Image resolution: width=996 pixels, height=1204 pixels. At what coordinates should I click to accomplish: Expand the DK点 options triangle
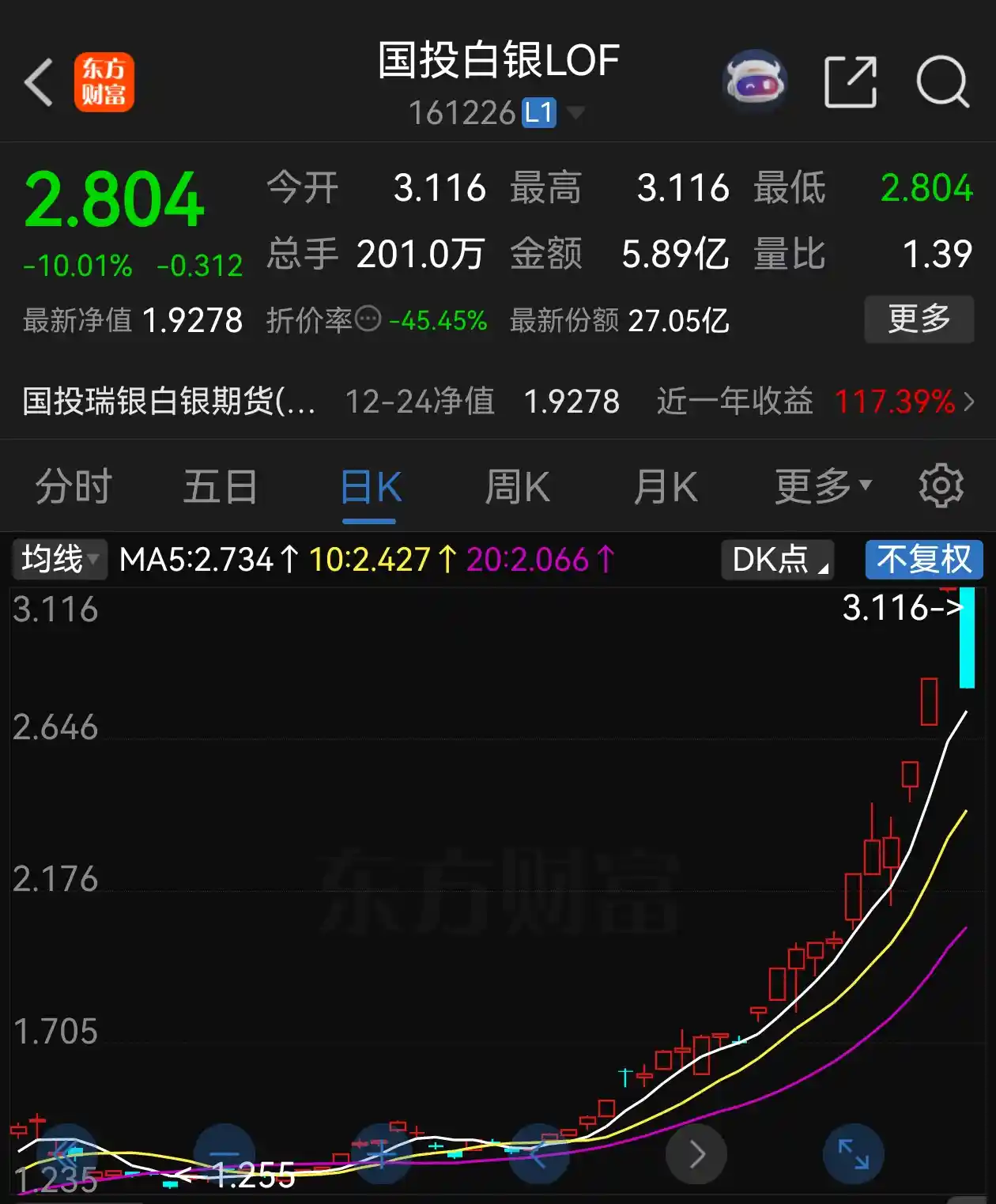coord(823,568)
